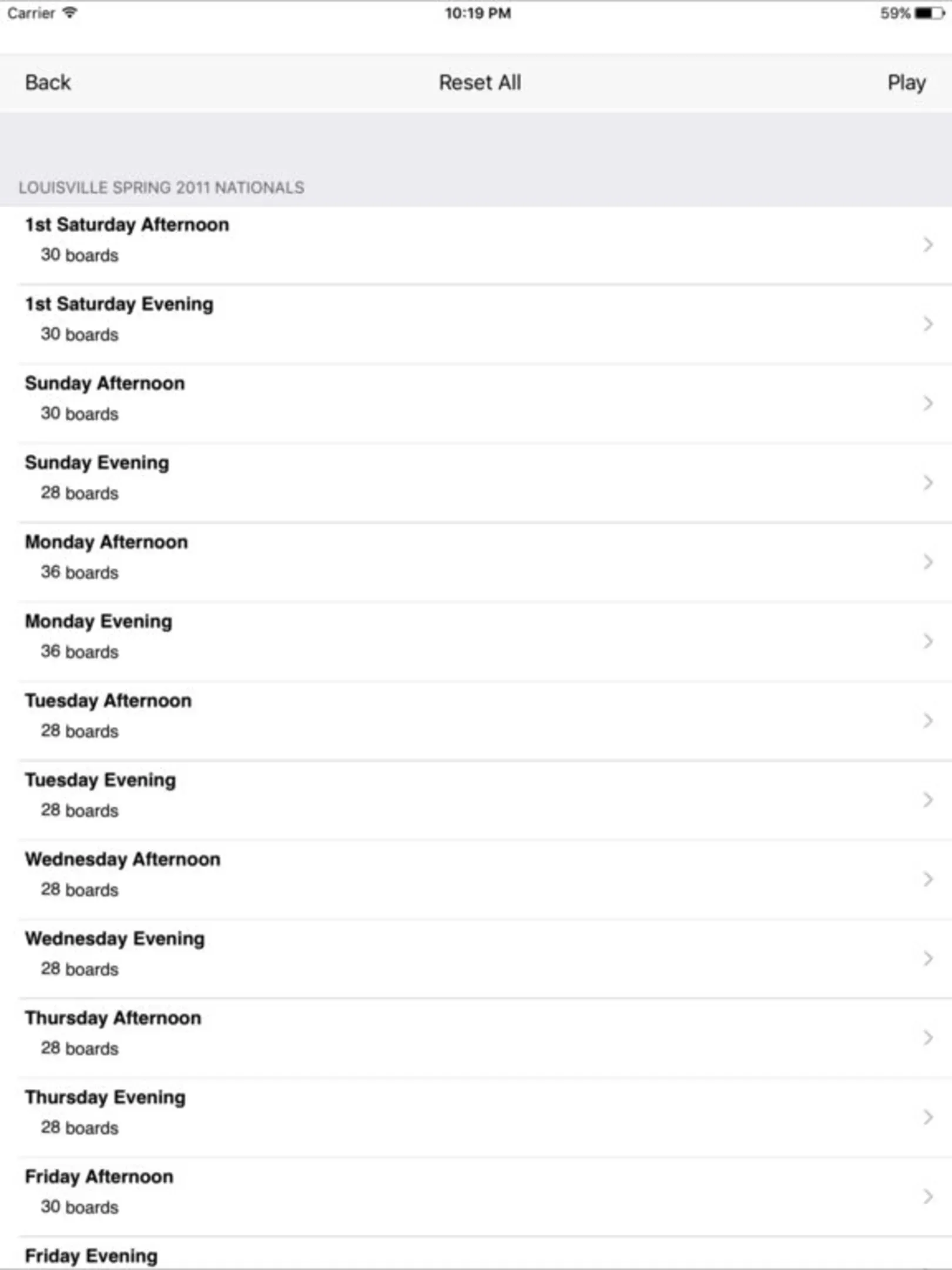Select the Thursday Evening row
952x1270 pixels.
(476, 1118)
